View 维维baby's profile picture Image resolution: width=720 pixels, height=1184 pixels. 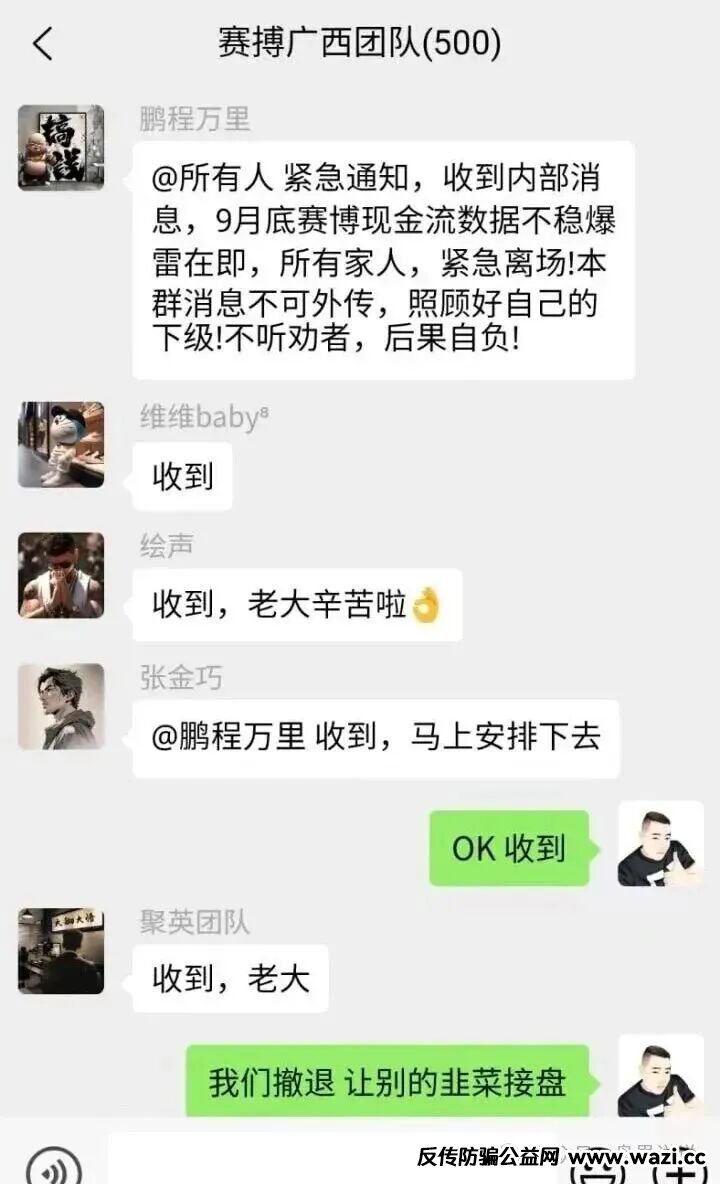61,445
